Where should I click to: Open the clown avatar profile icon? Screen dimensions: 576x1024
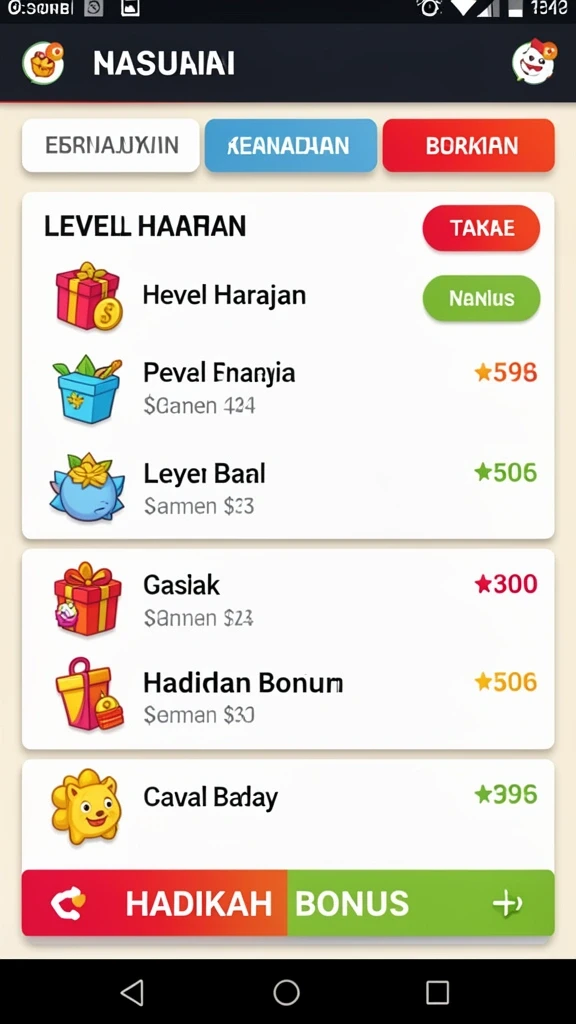[534, 62]
